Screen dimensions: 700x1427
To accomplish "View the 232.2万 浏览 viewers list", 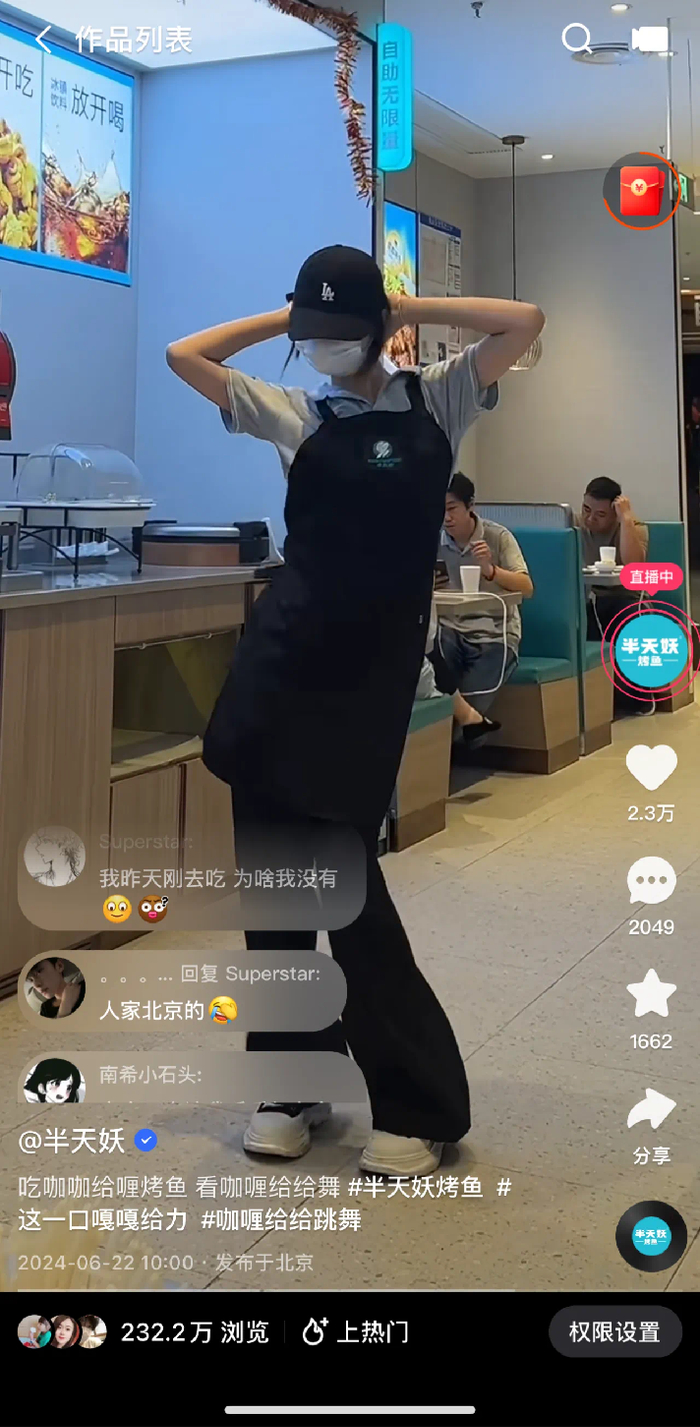I will point(143,1332).
